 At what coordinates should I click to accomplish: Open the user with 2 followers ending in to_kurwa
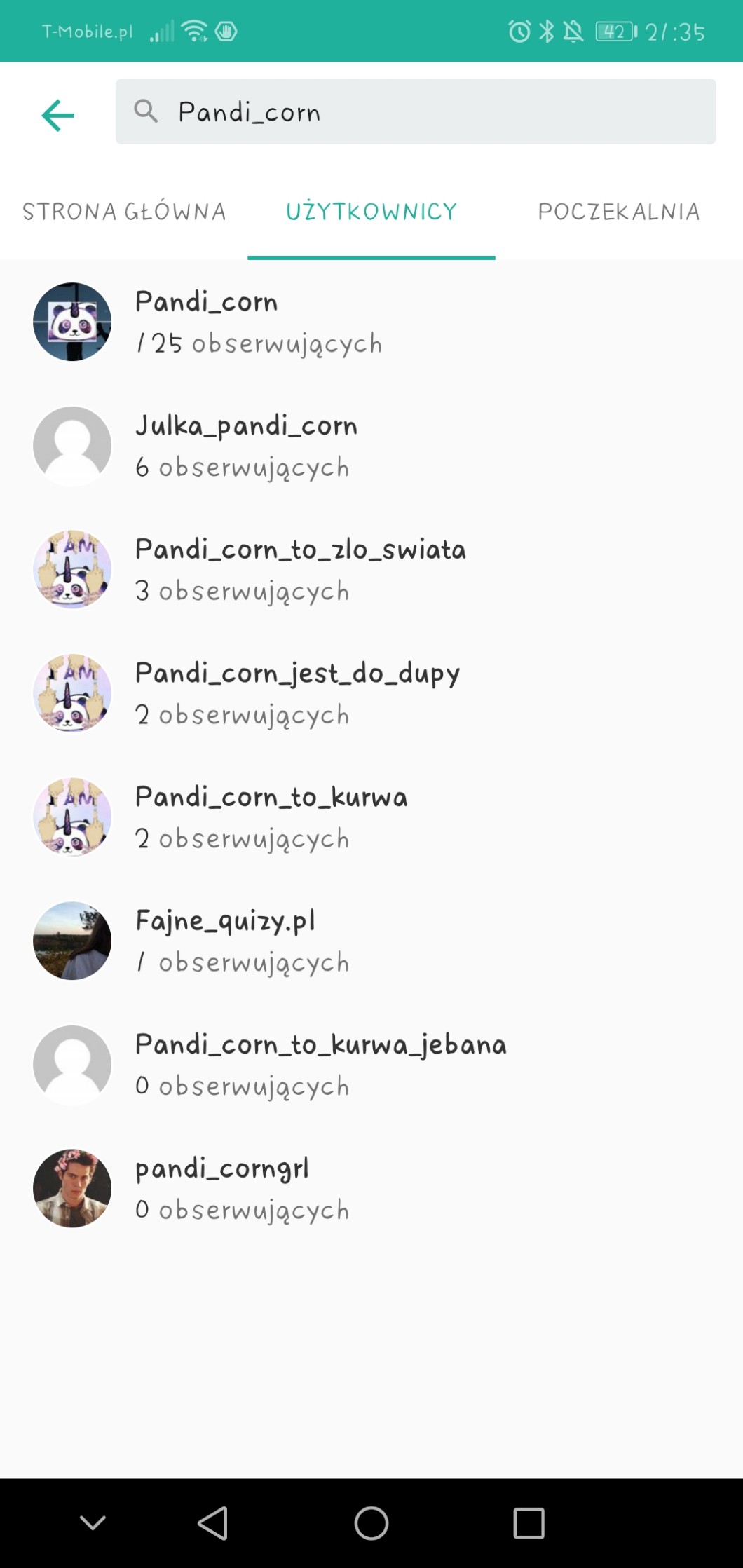[x=271, y=816]
